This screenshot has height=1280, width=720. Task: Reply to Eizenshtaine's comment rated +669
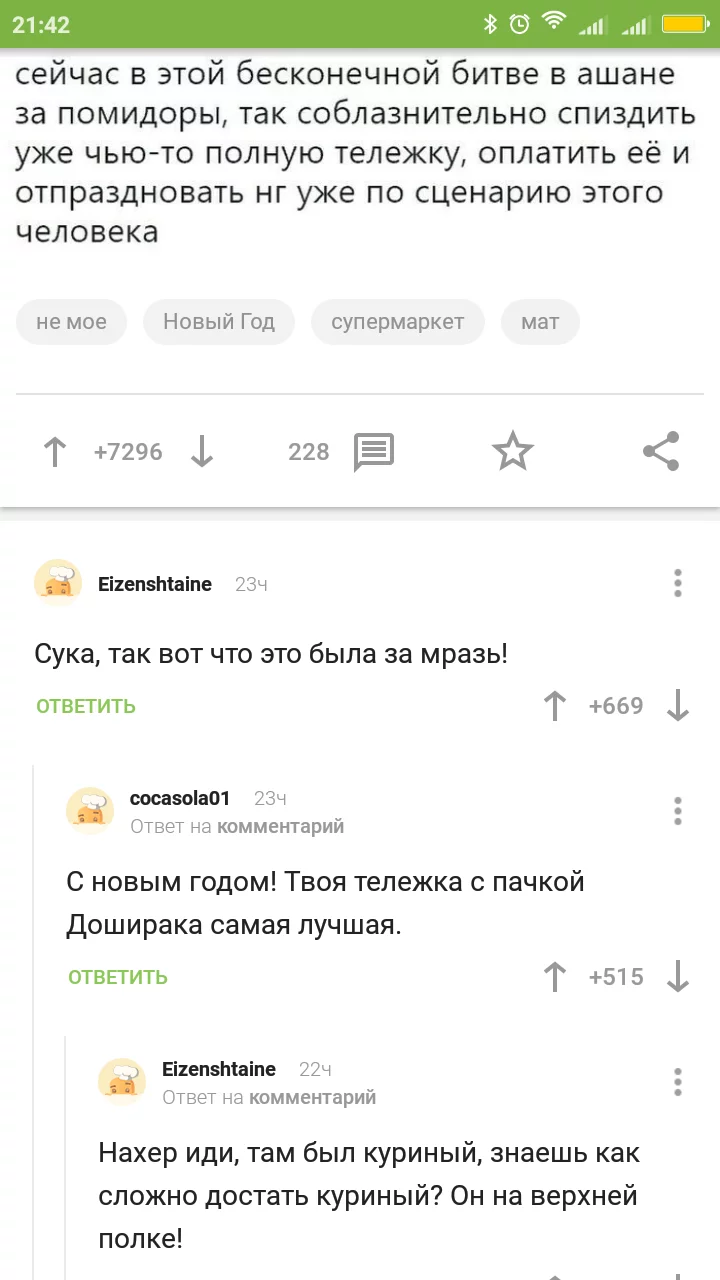86,706
